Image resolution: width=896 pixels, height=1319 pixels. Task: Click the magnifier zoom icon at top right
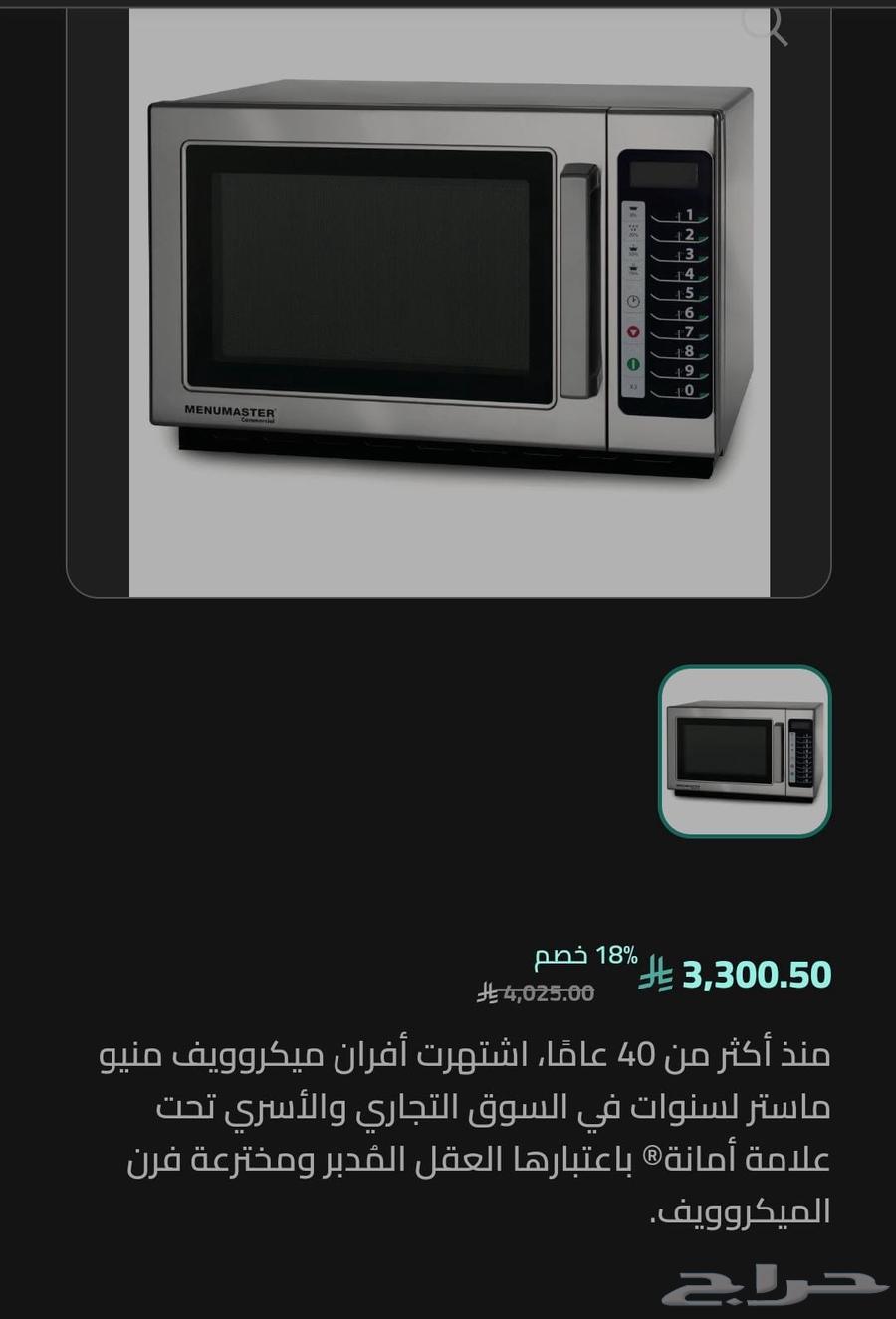point(767,27)
